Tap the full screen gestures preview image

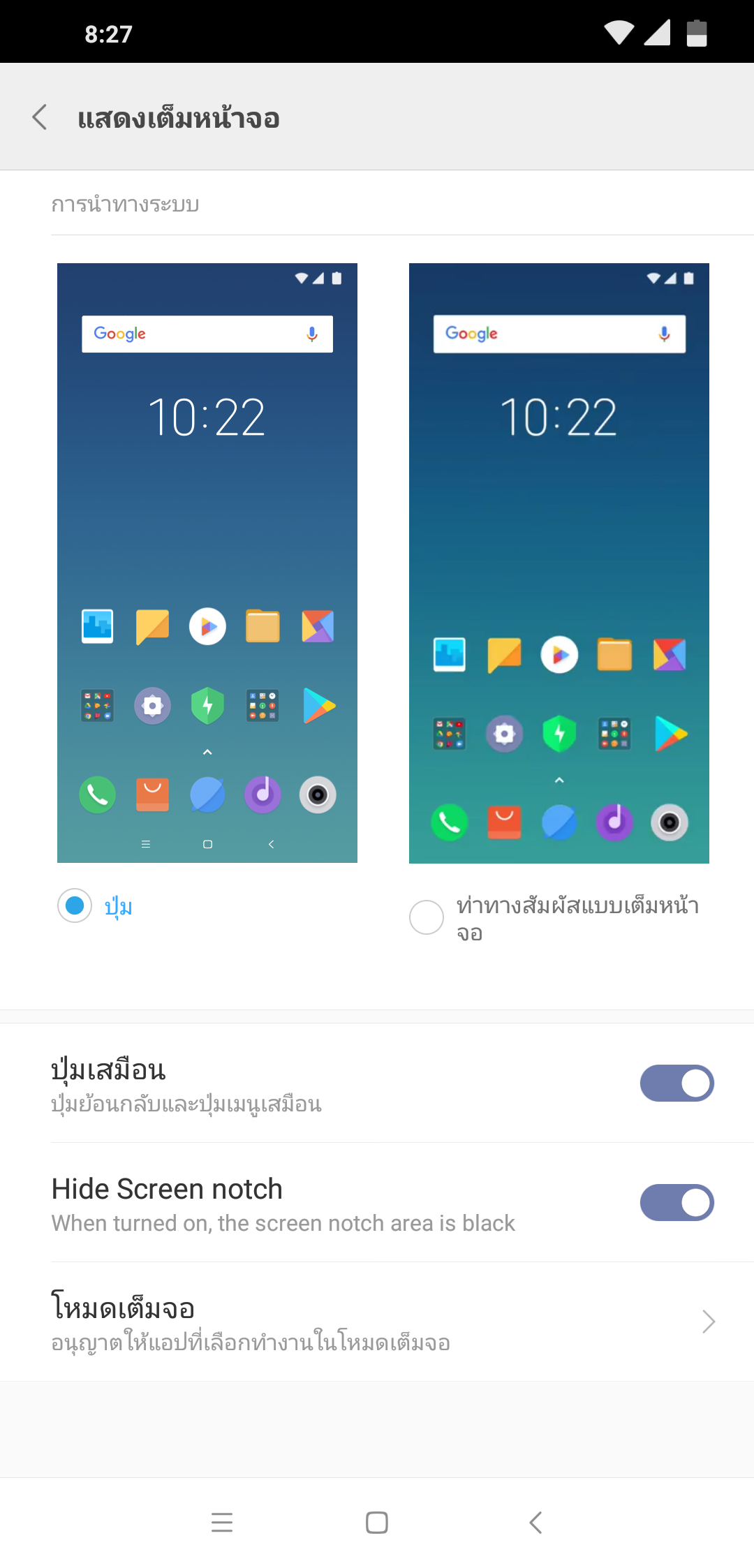pyautogui.click(x=559, y=563)
